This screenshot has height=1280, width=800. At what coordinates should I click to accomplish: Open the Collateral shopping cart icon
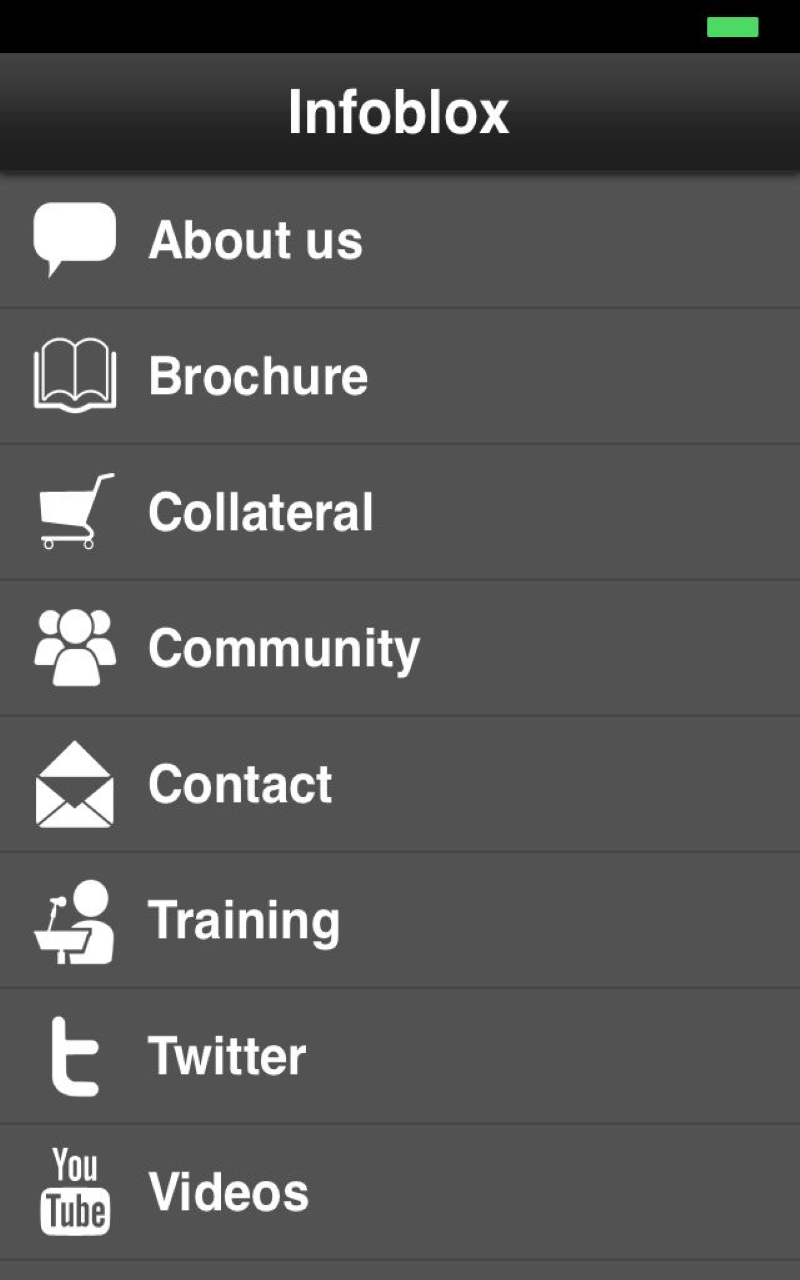coord(75,510)
